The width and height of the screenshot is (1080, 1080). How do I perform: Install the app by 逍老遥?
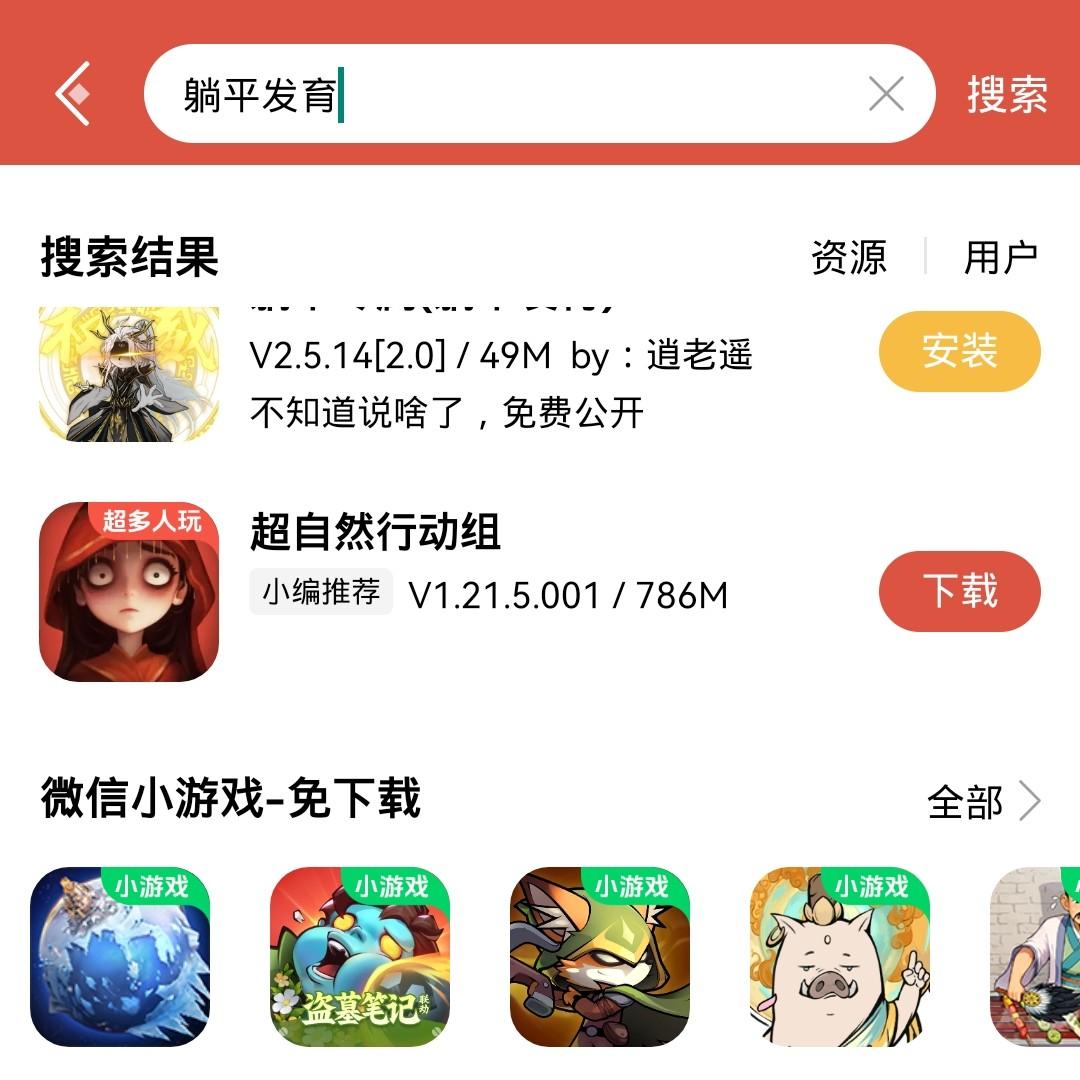click(x=959, y=351)
